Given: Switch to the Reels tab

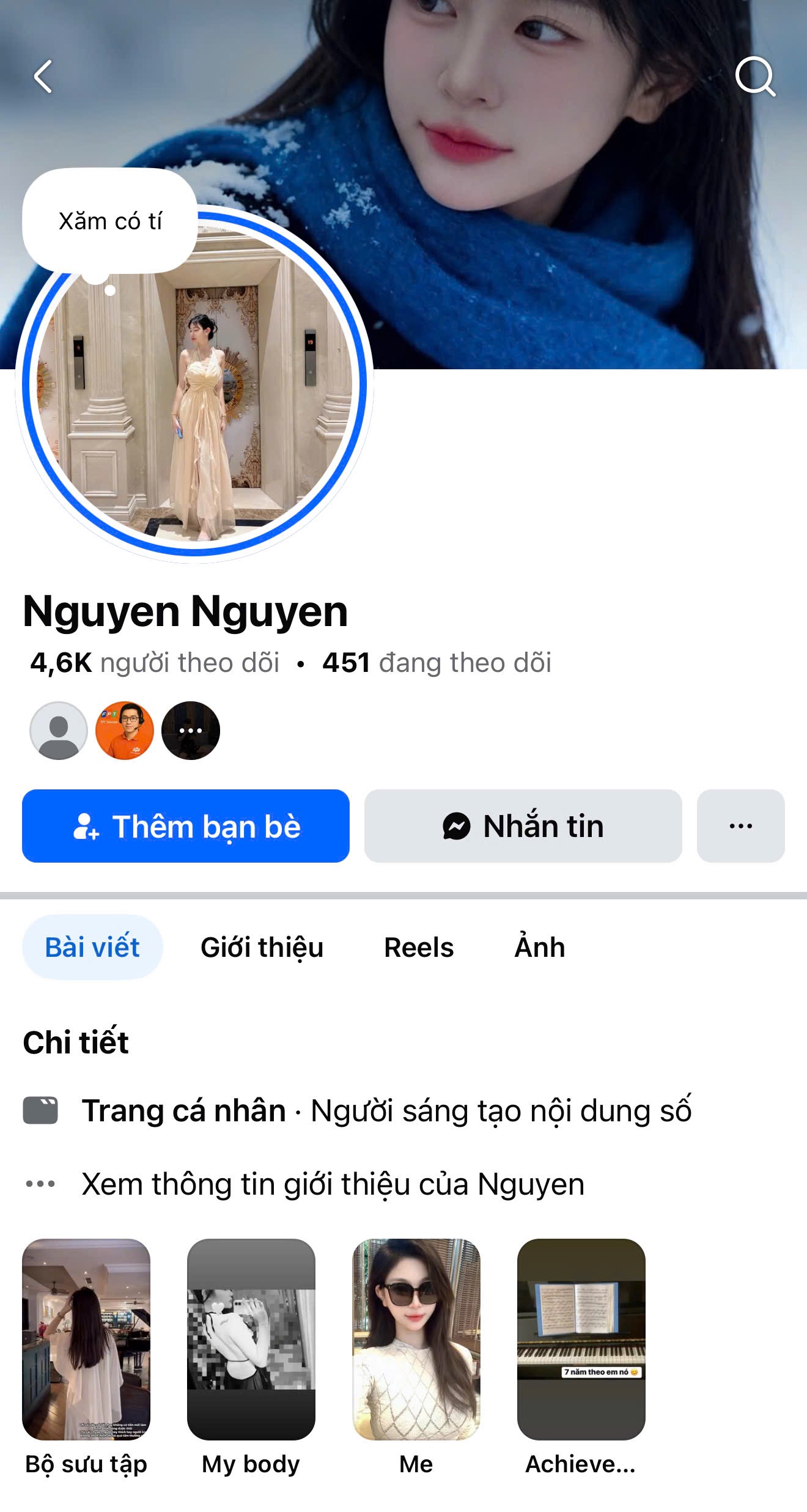Looking at the screenshot, I should 419,947.
